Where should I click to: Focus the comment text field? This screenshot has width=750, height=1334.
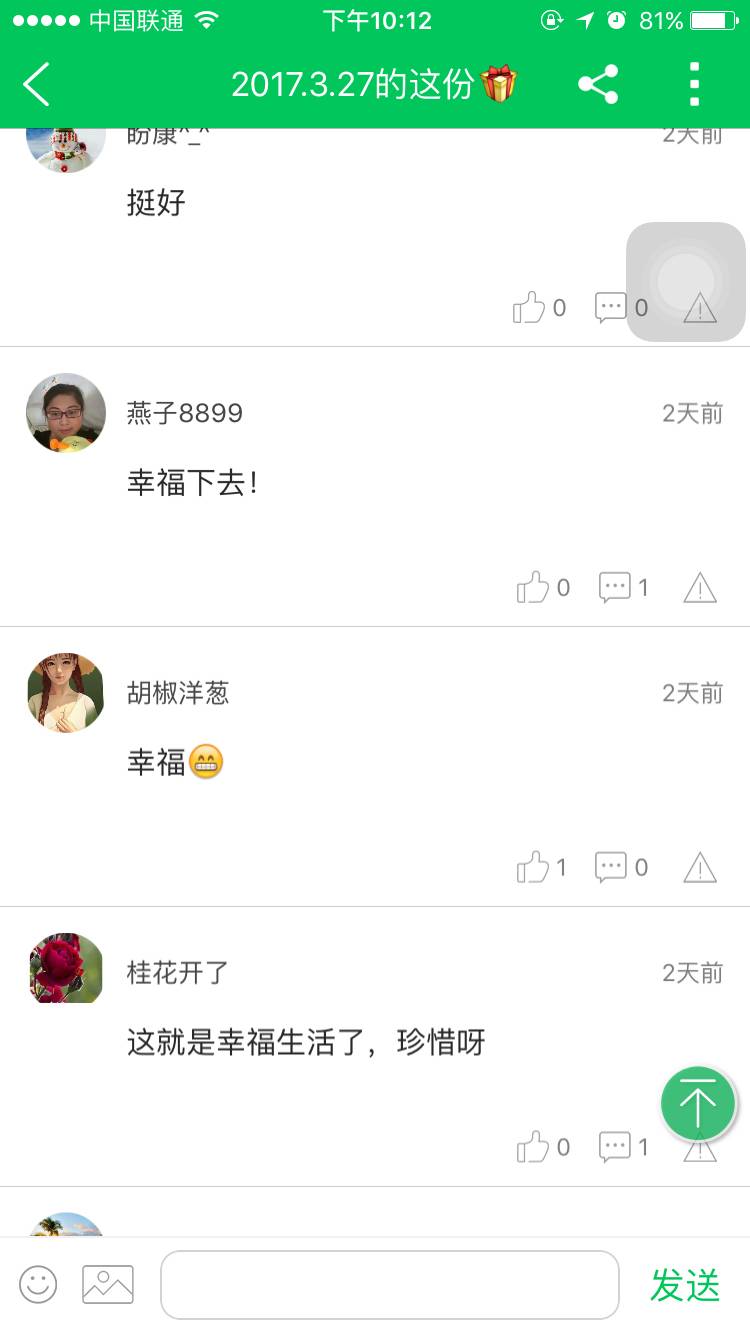pyautogui.click(x=390, y=1285)
